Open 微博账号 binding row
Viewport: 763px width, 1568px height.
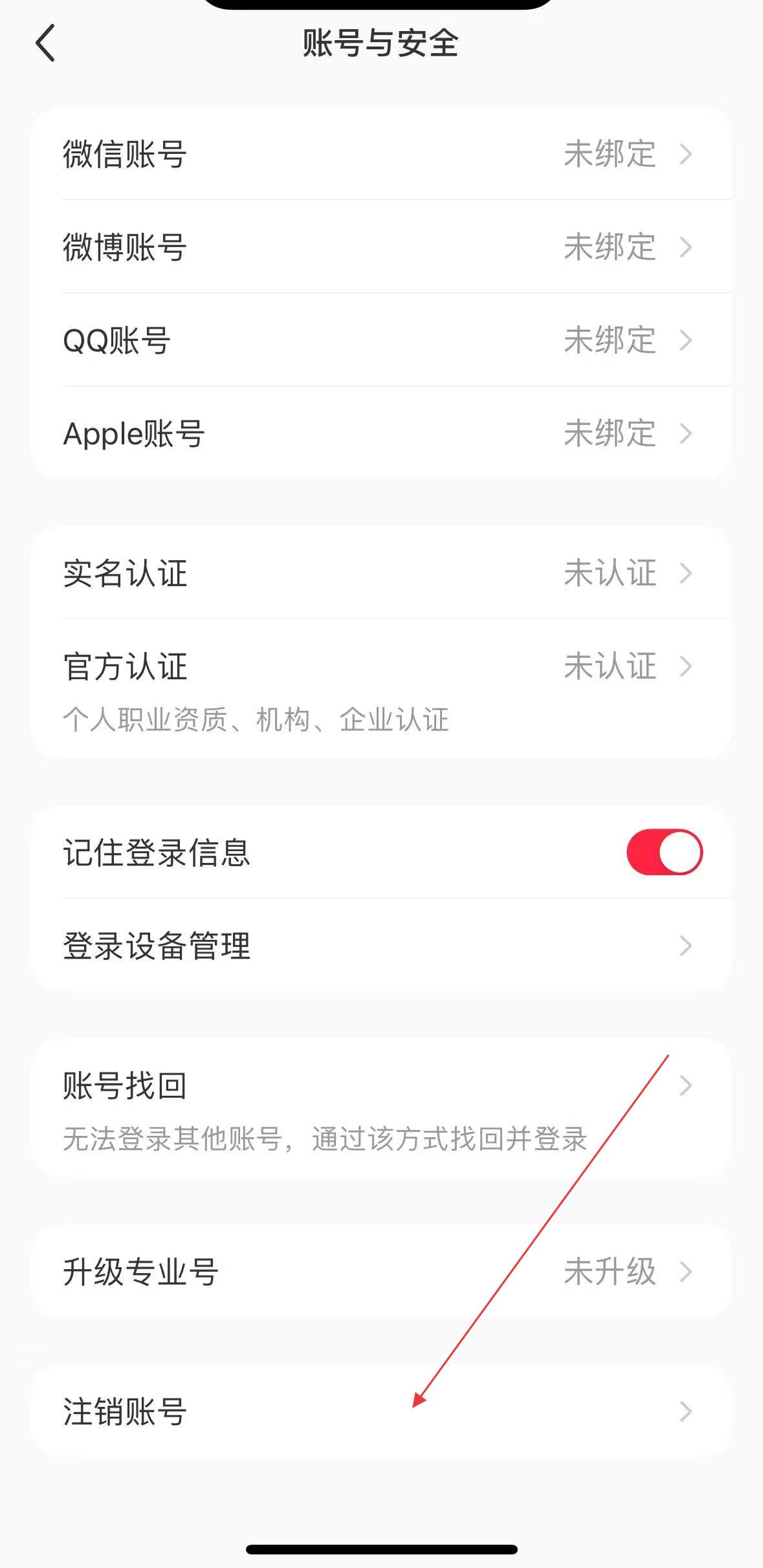[381, 247]
